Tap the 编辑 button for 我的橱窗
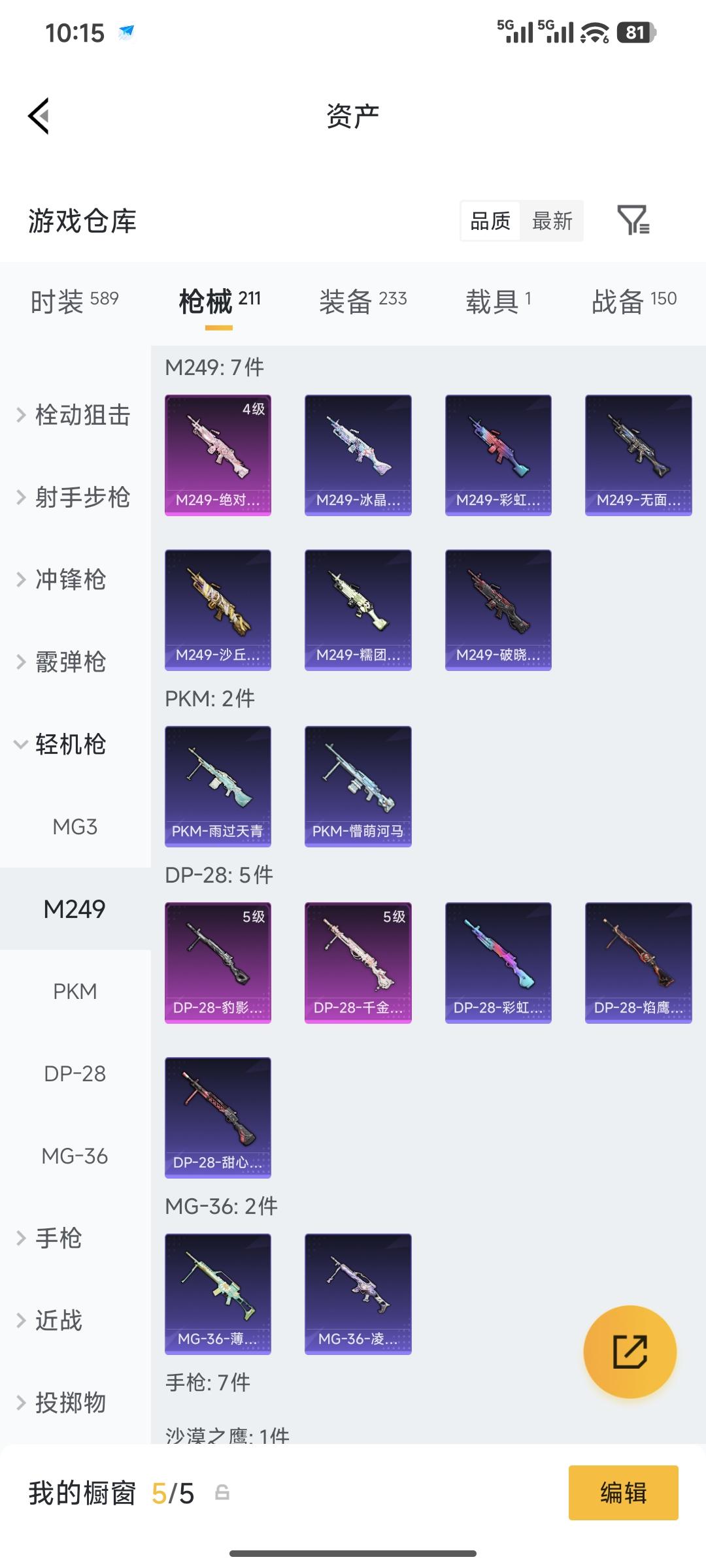This screenshot has width=706, height=1568. 623,1493
